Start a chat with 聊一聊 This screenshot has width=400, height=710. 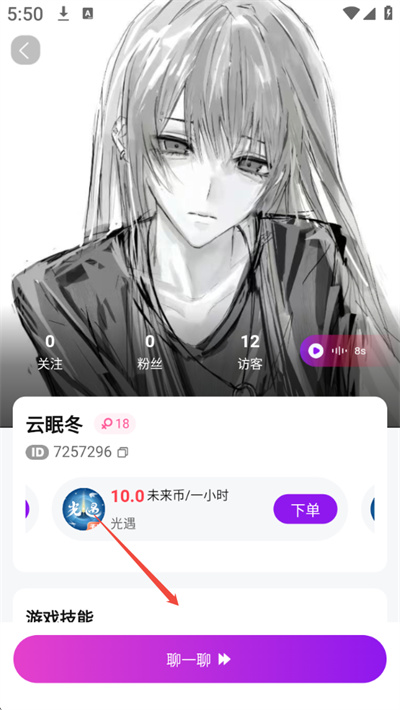tap(200, 660)
